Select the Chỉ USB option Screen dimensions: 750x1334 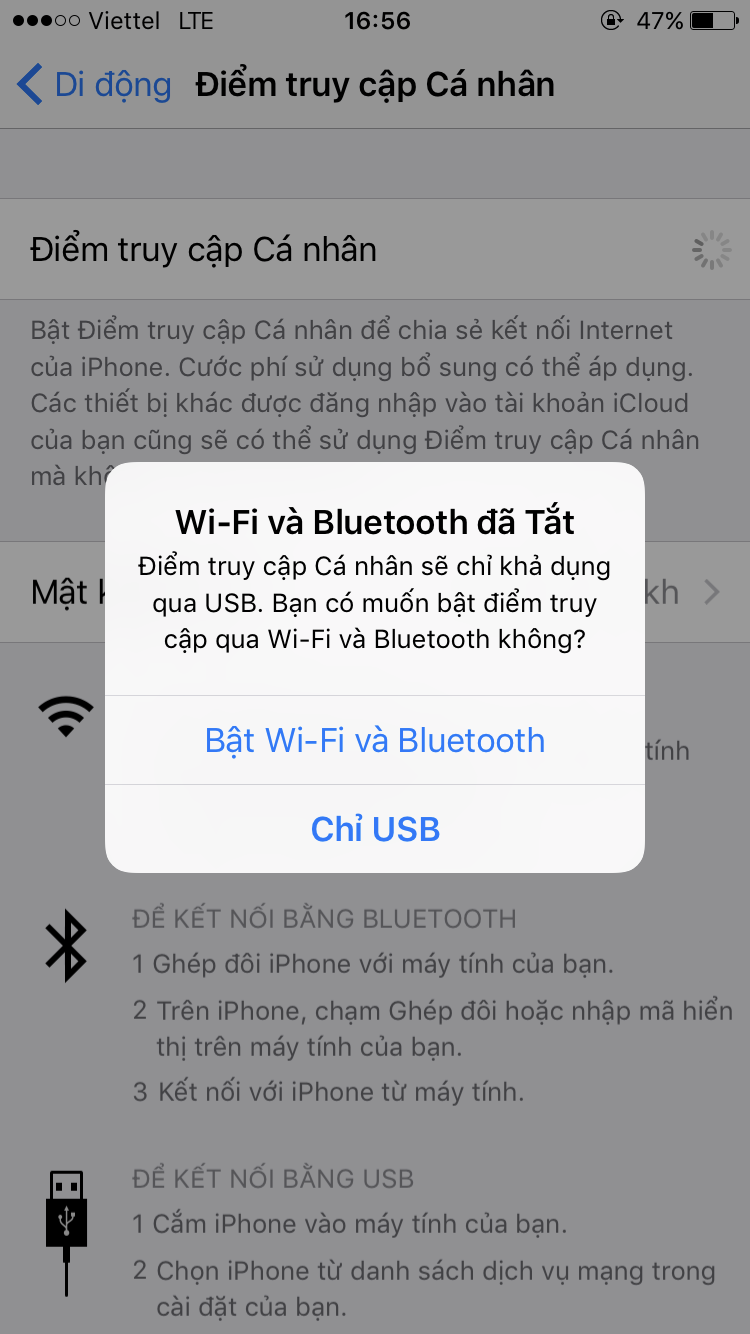pyautogui.click(x=375, y=829)
